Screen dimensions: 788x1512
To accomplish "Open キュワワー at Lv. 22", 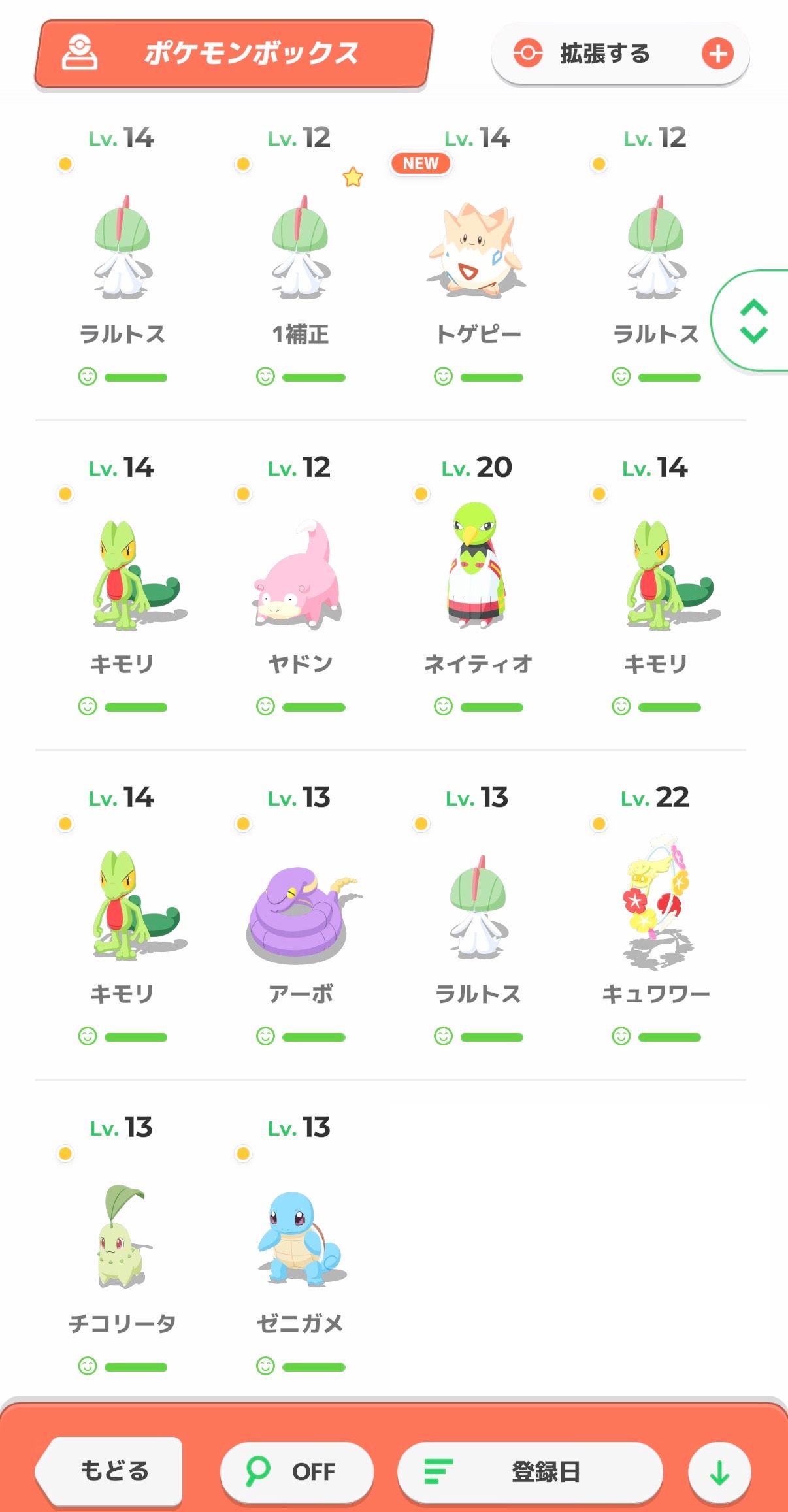I will coord(655,905).
